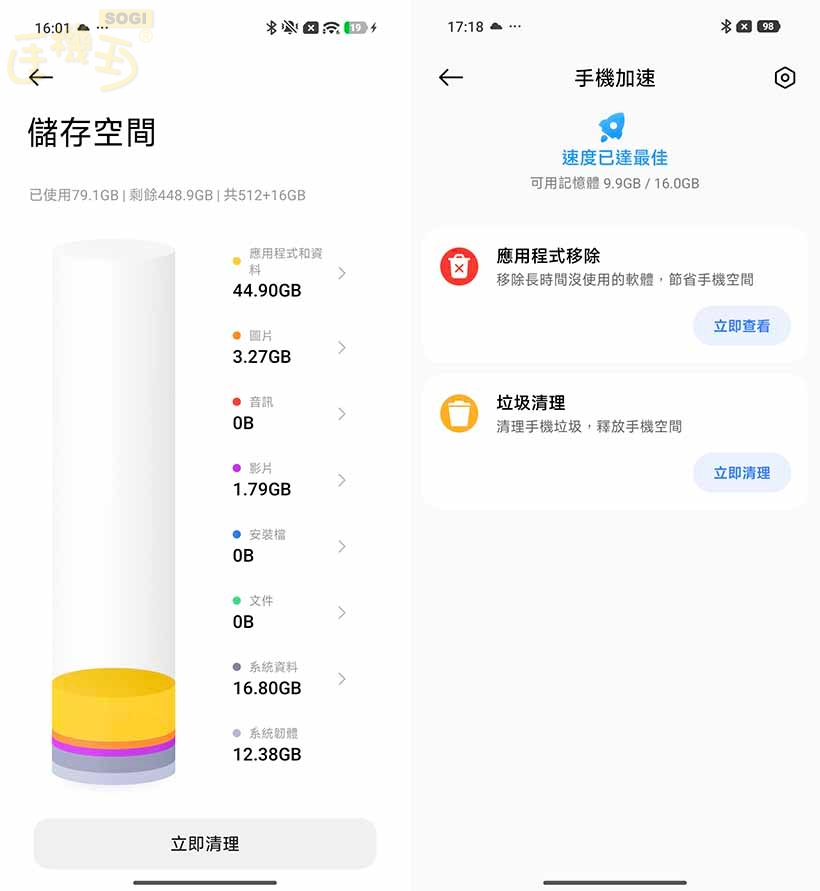Open the settings gear on 手機加速 screen
Image resolution: width=820 pixels, height=891 pixels.
pos(785,78)
